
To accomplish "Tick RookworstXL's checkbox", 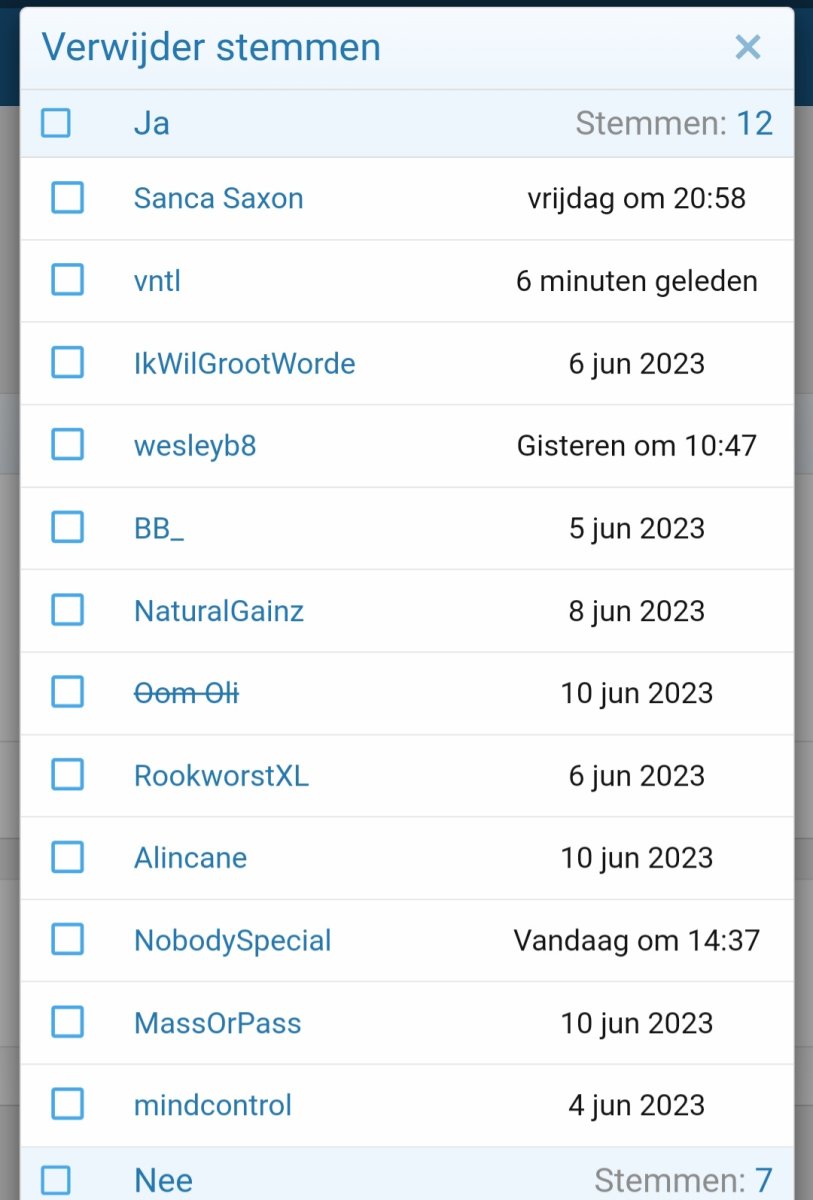I will pos(67,774).
